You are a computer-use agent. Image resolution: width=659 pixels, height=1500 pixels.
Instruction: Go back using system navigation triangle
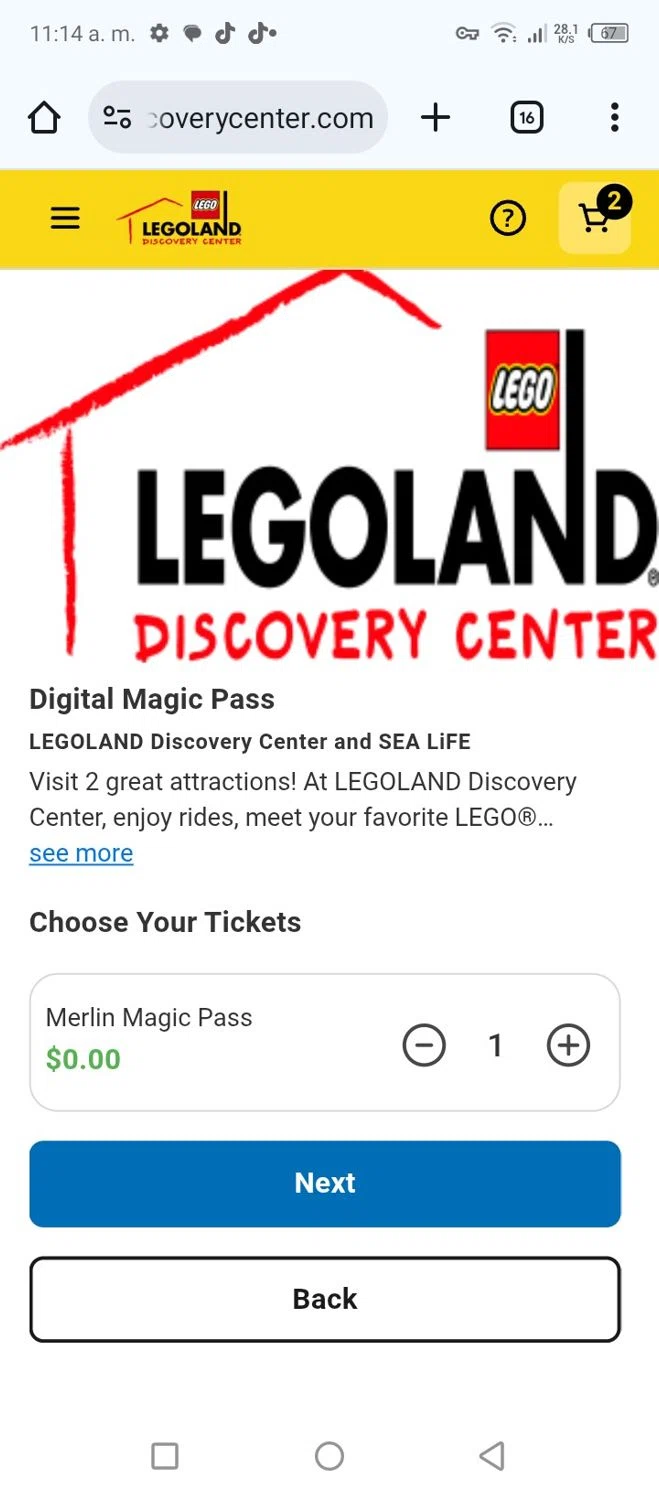[x=492, y=1456]
